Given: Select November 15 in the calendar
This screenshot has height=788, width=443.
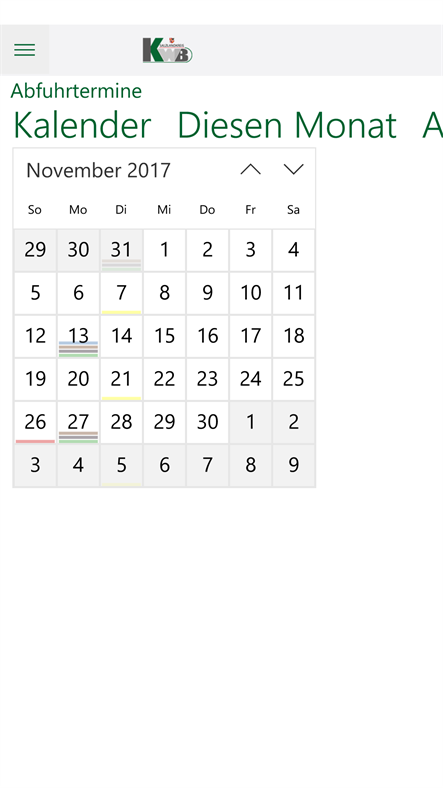Looking at the screenshot, I should pyautogui.click(x=165, y=336).
